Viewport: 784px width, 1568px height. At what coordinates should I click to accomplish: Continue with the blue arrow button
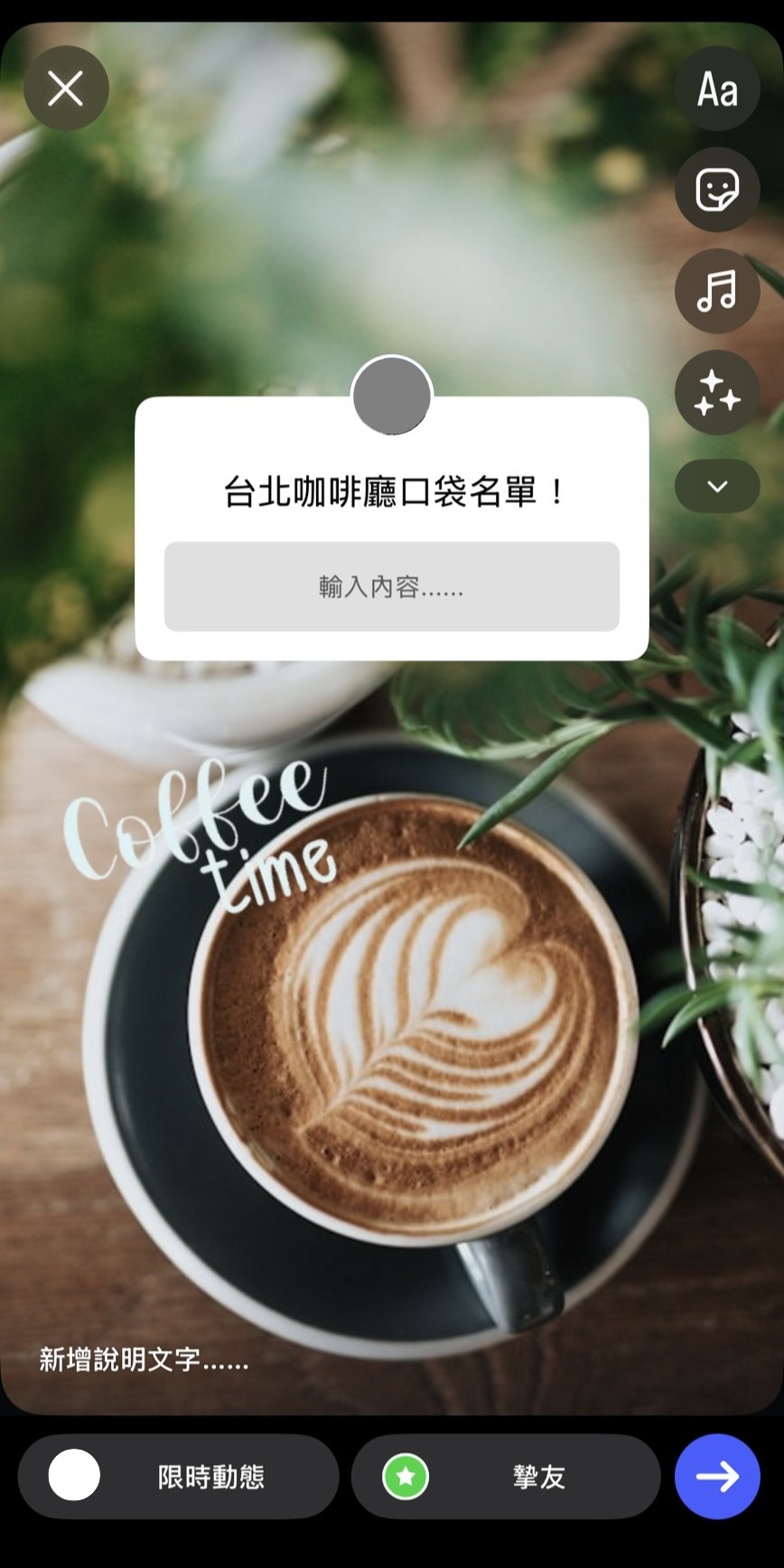click(717, 1477)
